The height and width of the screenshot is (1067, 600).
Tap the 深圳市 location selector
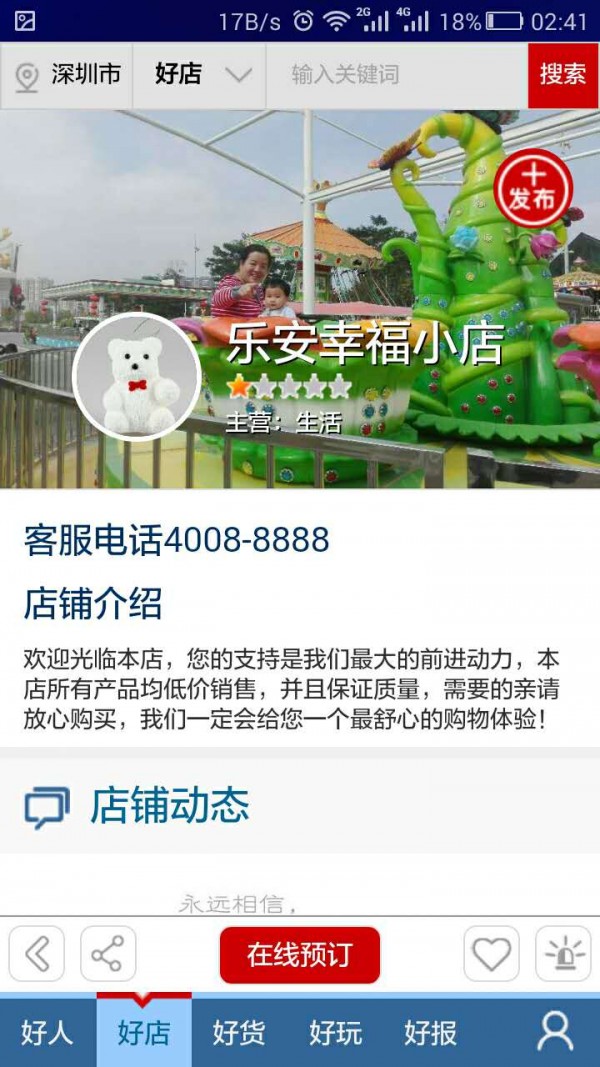coord(68,75)
